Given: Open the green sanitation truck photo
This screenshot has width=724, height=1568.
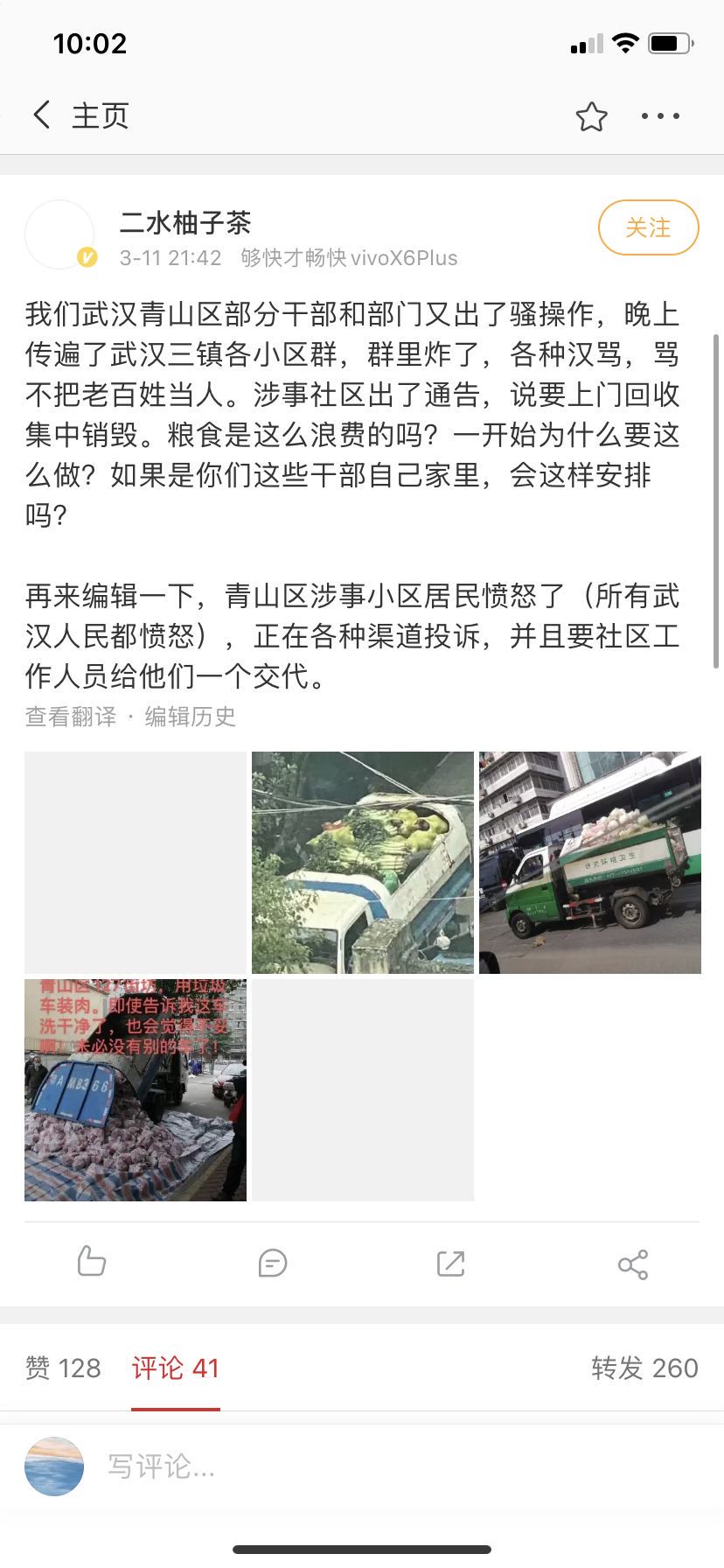Looking at the screenshot, I should click(589, 862).
